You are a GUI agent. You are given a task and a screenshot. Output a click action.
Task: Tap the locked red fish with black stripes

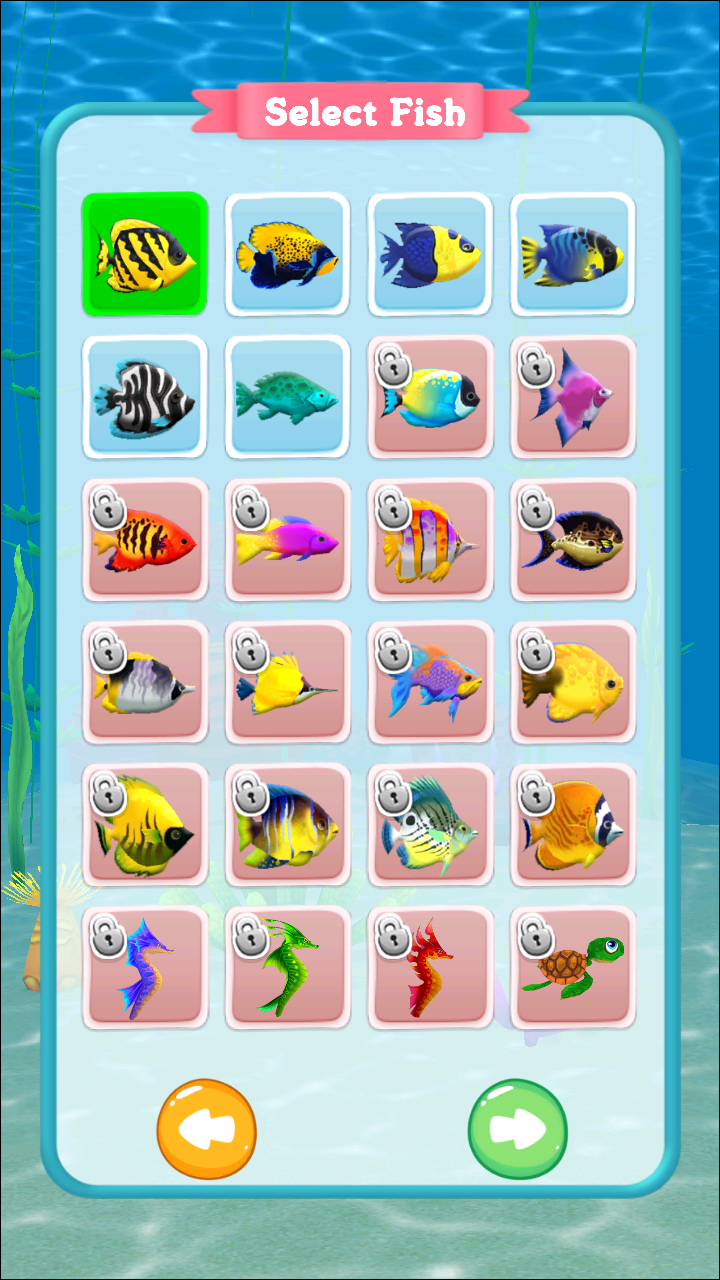[x=145, y=540]
